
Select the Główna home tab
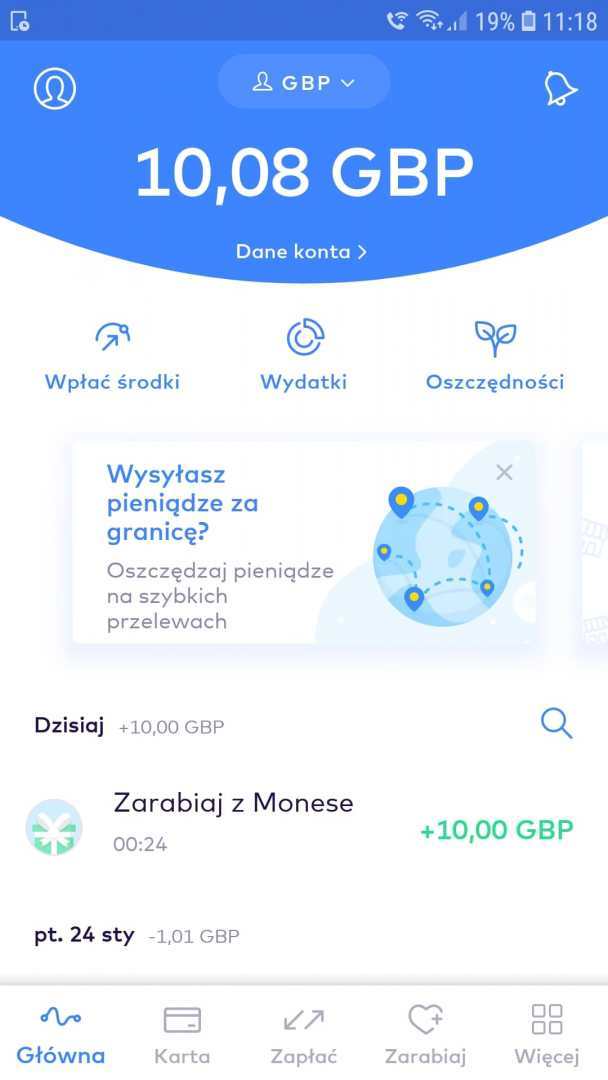pos(61,1034)
